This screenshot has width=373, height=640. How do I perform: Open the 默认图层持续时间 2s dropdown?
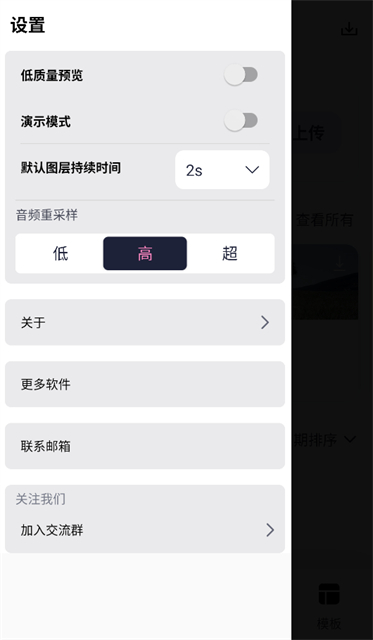point(222,170)
